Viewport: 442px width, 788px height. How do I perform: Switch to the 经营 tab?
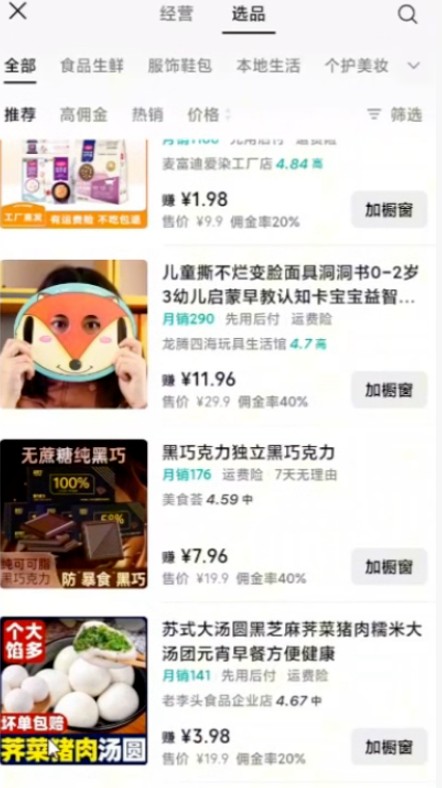(x=176, y=14)
